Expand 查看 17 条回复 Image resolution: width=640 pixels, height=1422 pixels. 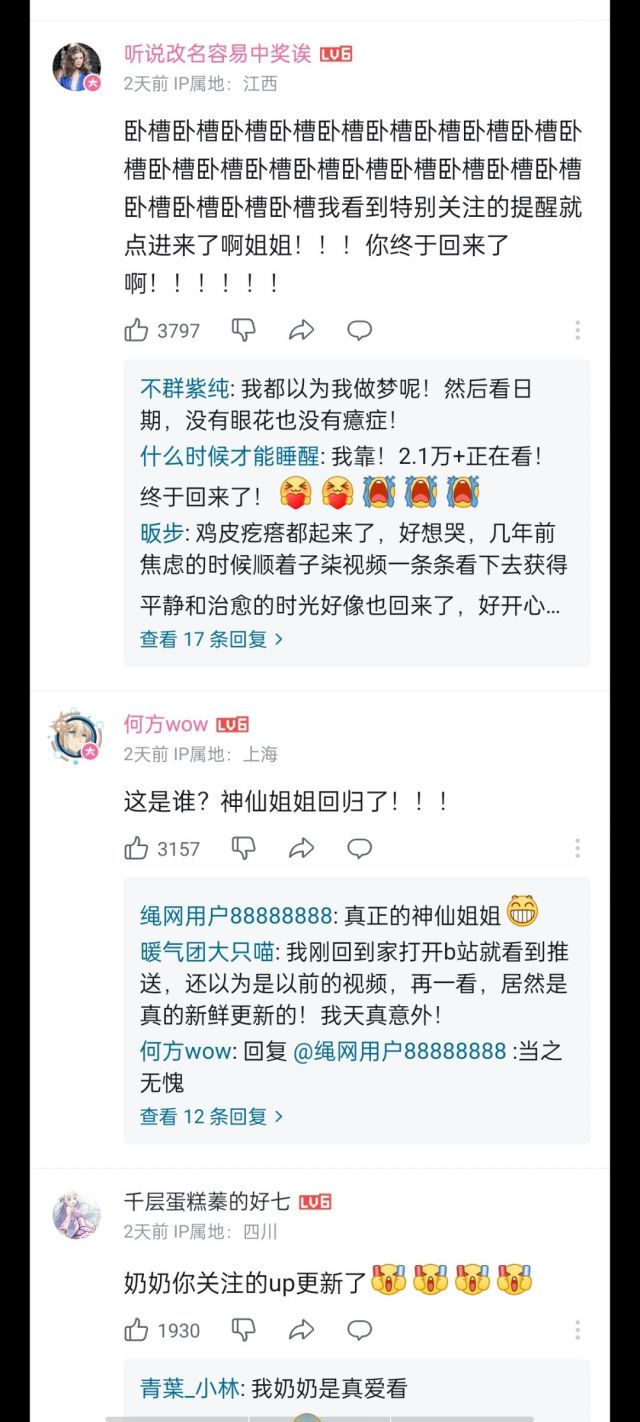click(x=211, y=639)
